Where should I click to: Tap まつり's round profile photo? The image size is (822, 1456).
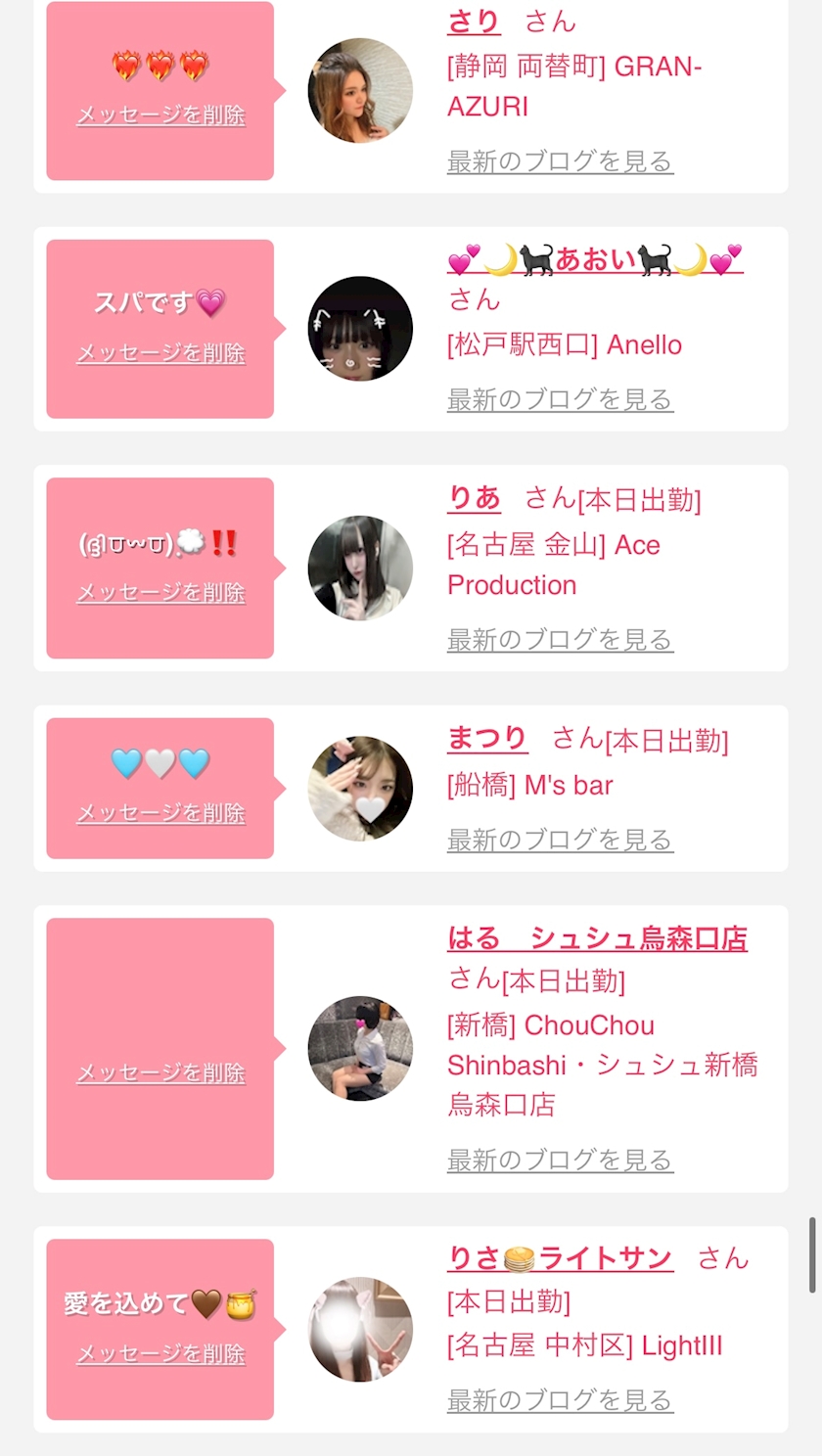point(360,789)
